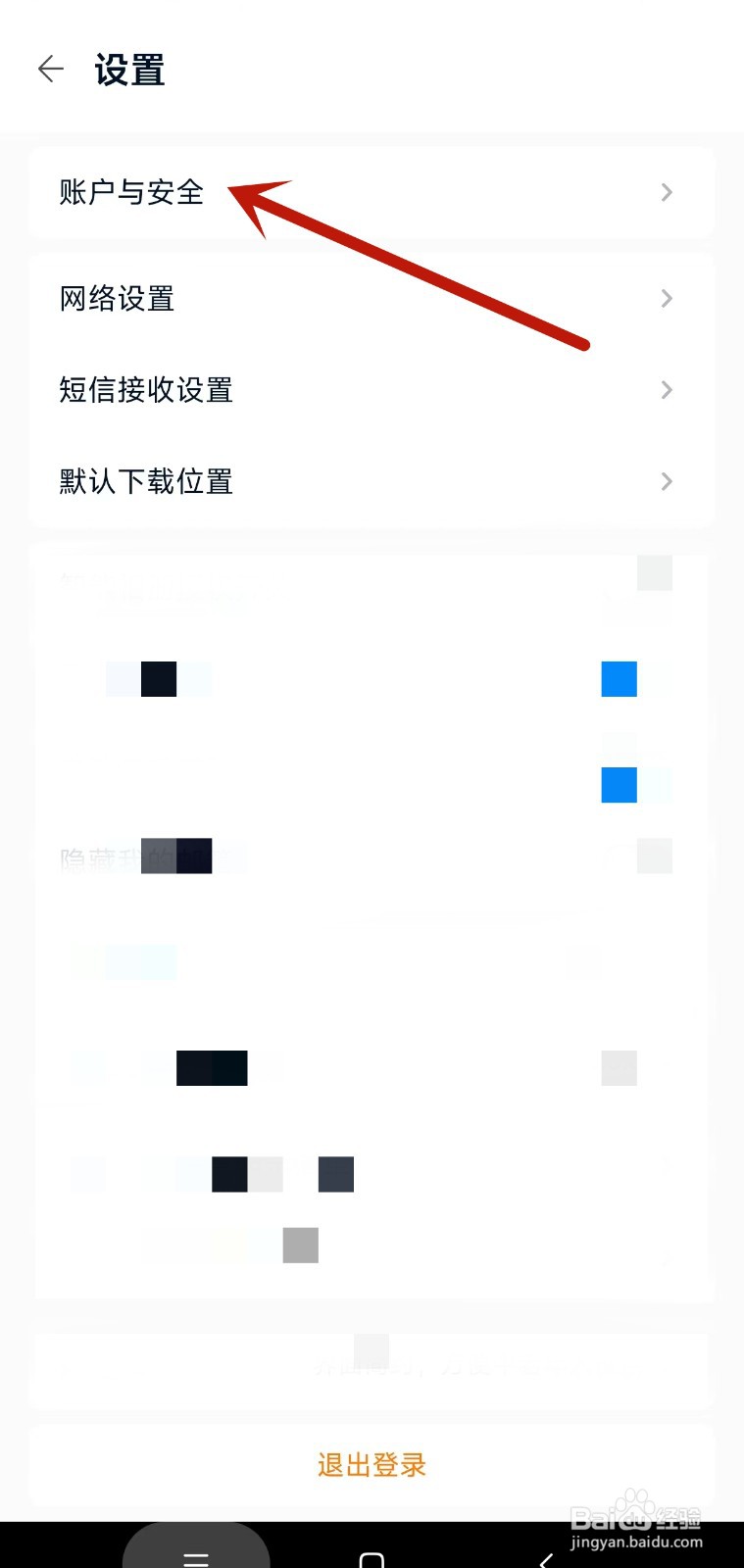Viewport: 744px width, 1568px height.
Task: Expand 账户与安全 using its chevron
Action: pos(667,192)
